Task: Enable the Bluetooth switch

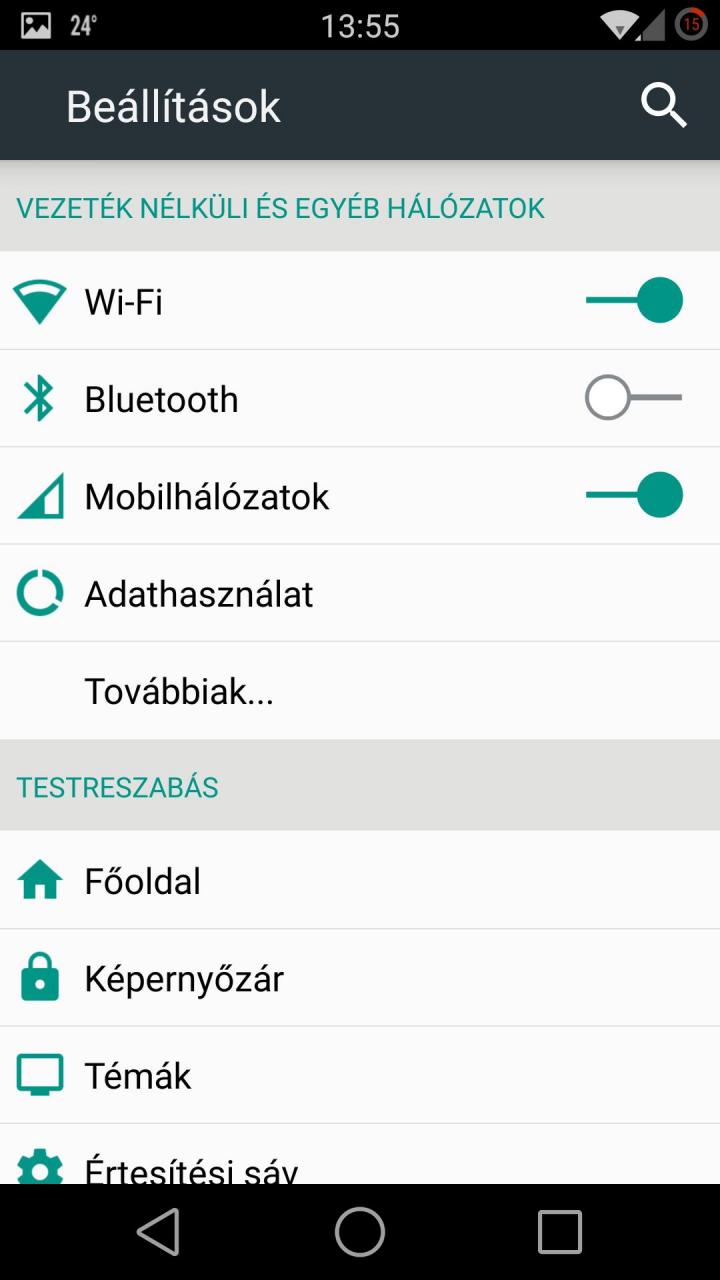Action: tap(634, 398)
